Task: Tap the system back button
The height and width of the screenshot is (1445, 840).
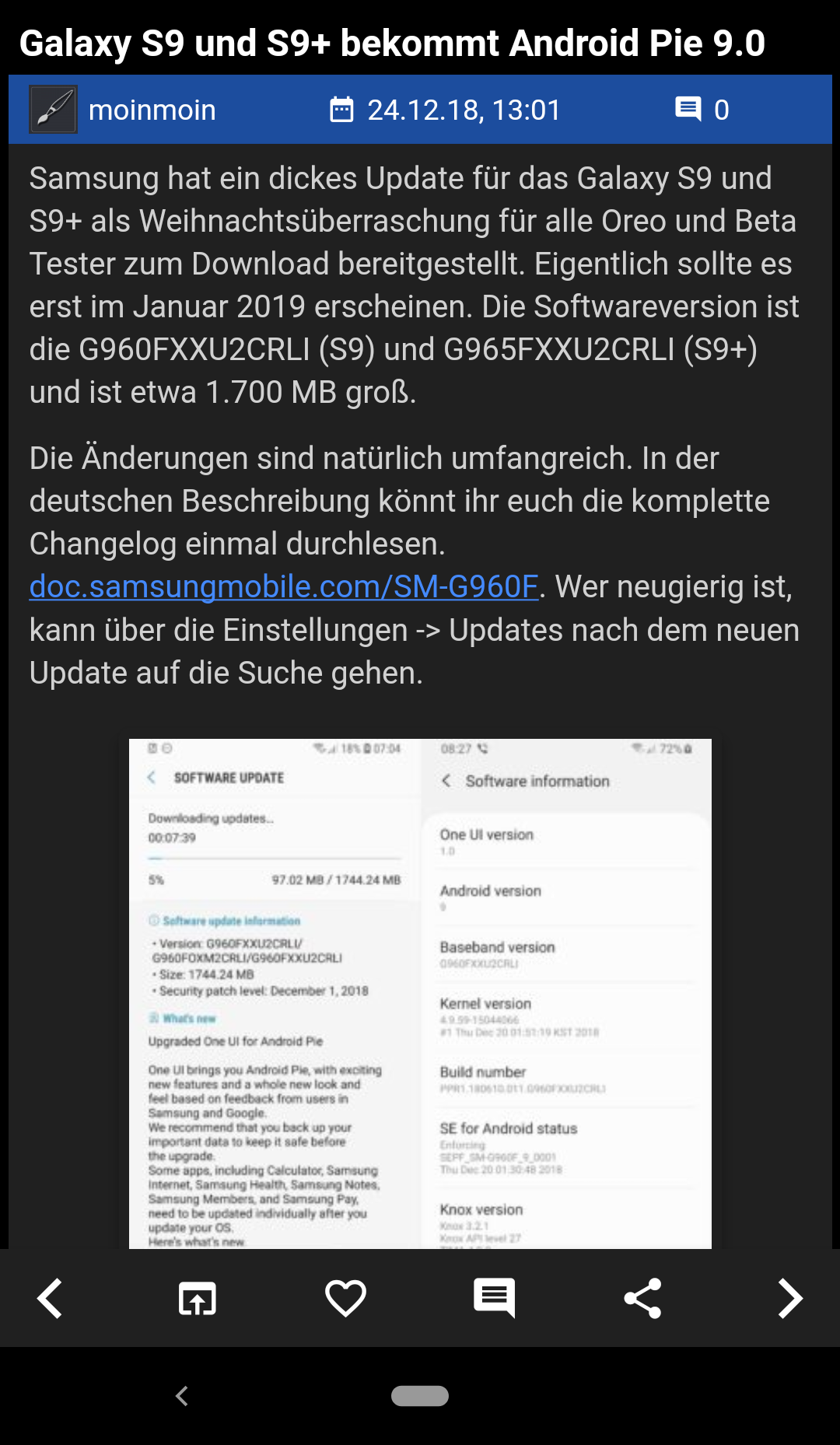Action: pyautogui.click(x=182, y=1396)
